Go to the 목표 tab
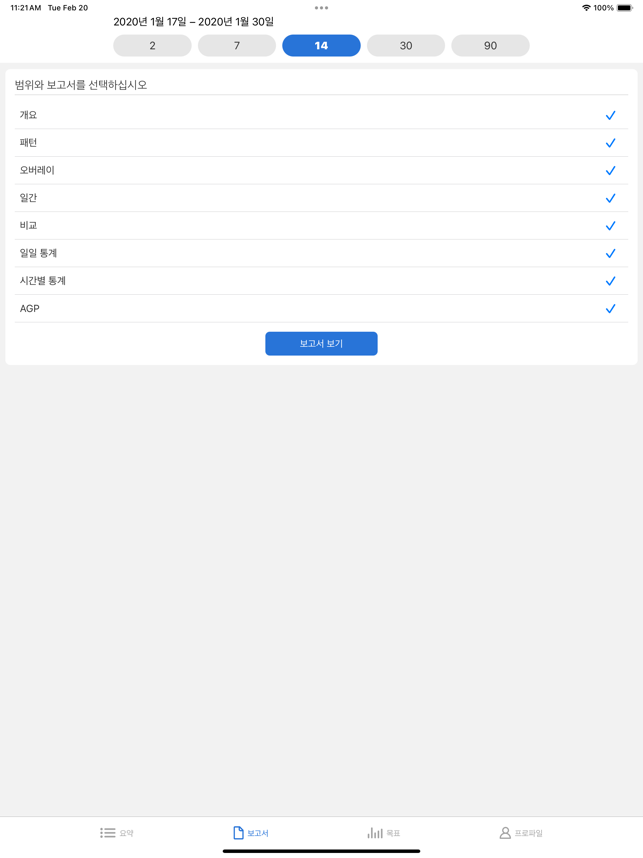This screenshot has height=858, width=643. [x=384, y=833]
